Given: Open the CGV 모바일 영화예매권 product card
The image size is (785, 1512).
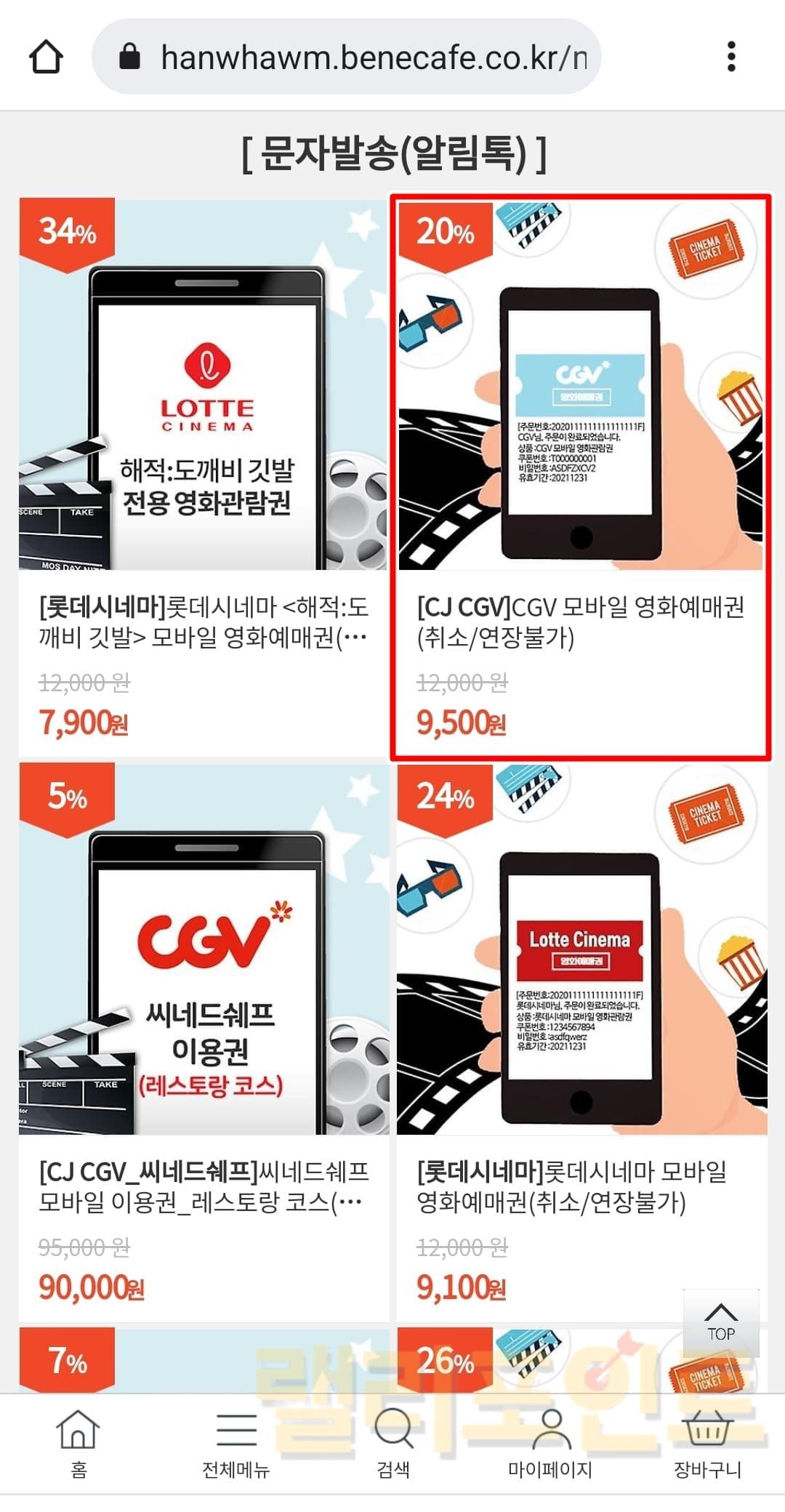Looking at the screenshot, I should pyautogui.click(x=580, y=477).
